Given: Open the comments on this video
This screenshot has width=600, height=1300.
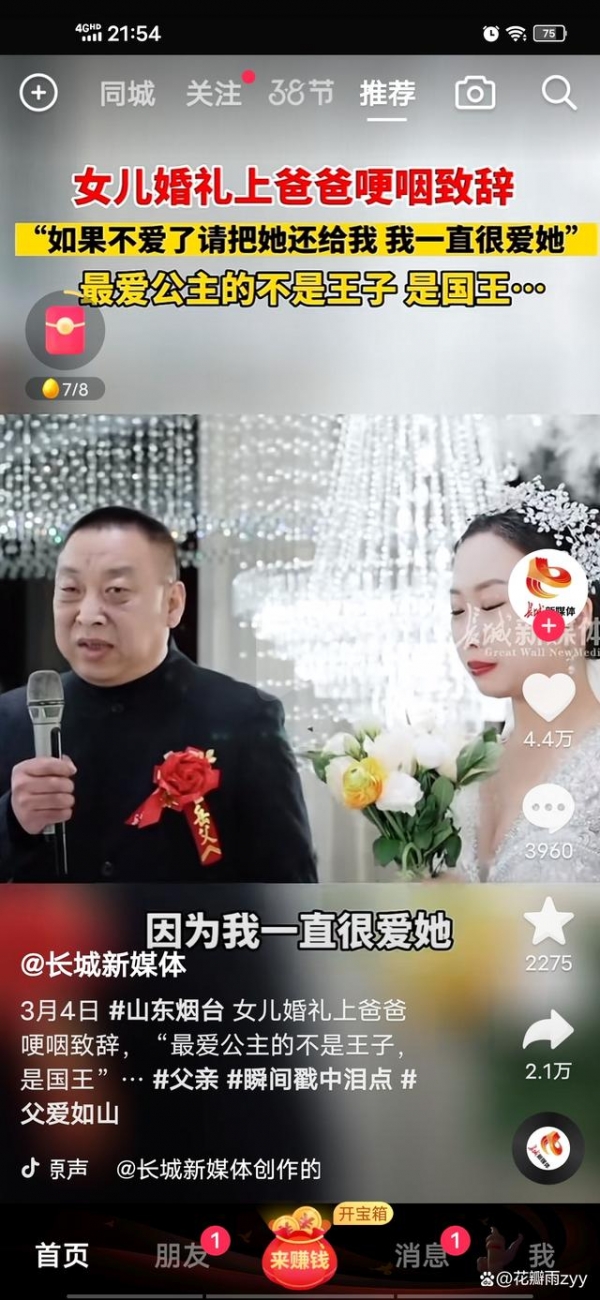Looking at the screenshot, I should 549,808.
